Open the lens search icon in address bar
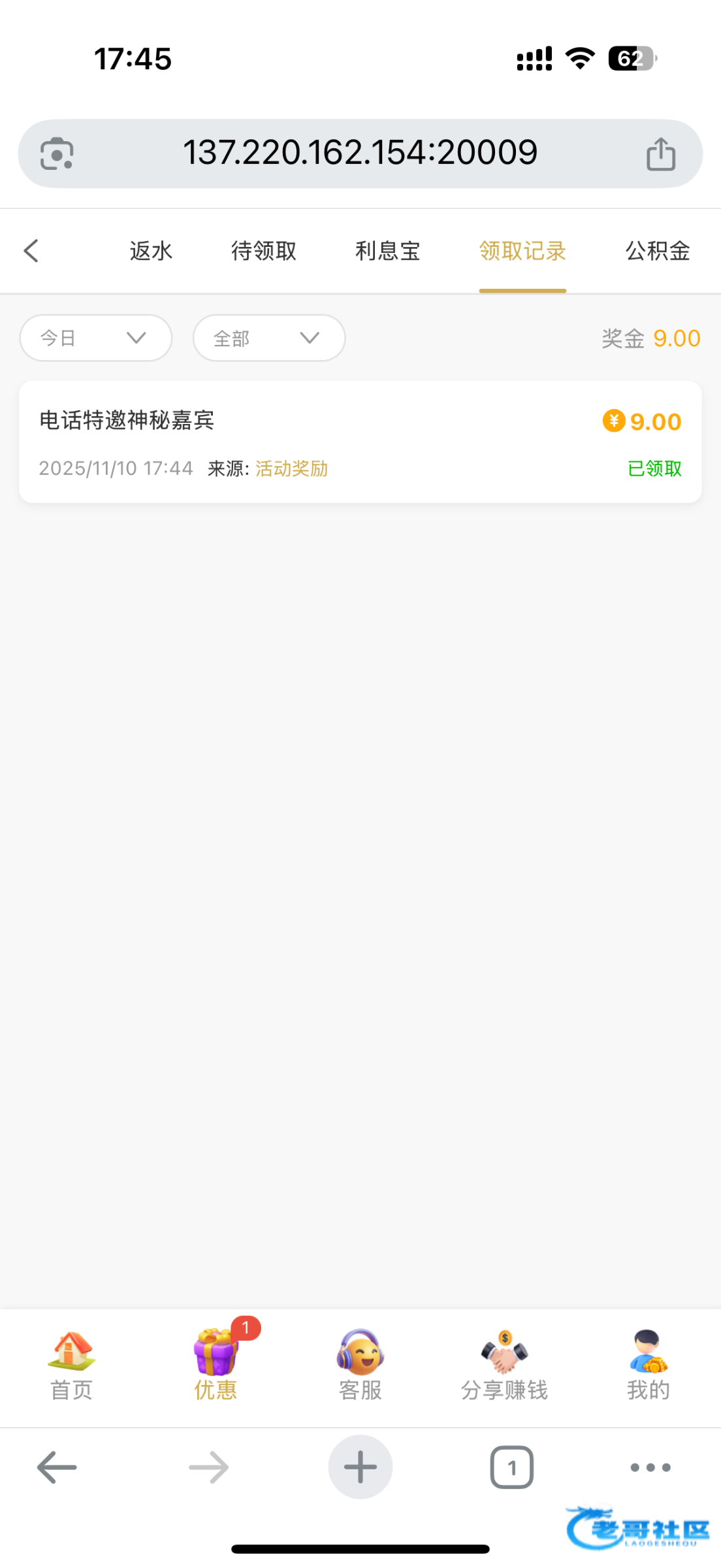721x1568 pixels. 57,154
